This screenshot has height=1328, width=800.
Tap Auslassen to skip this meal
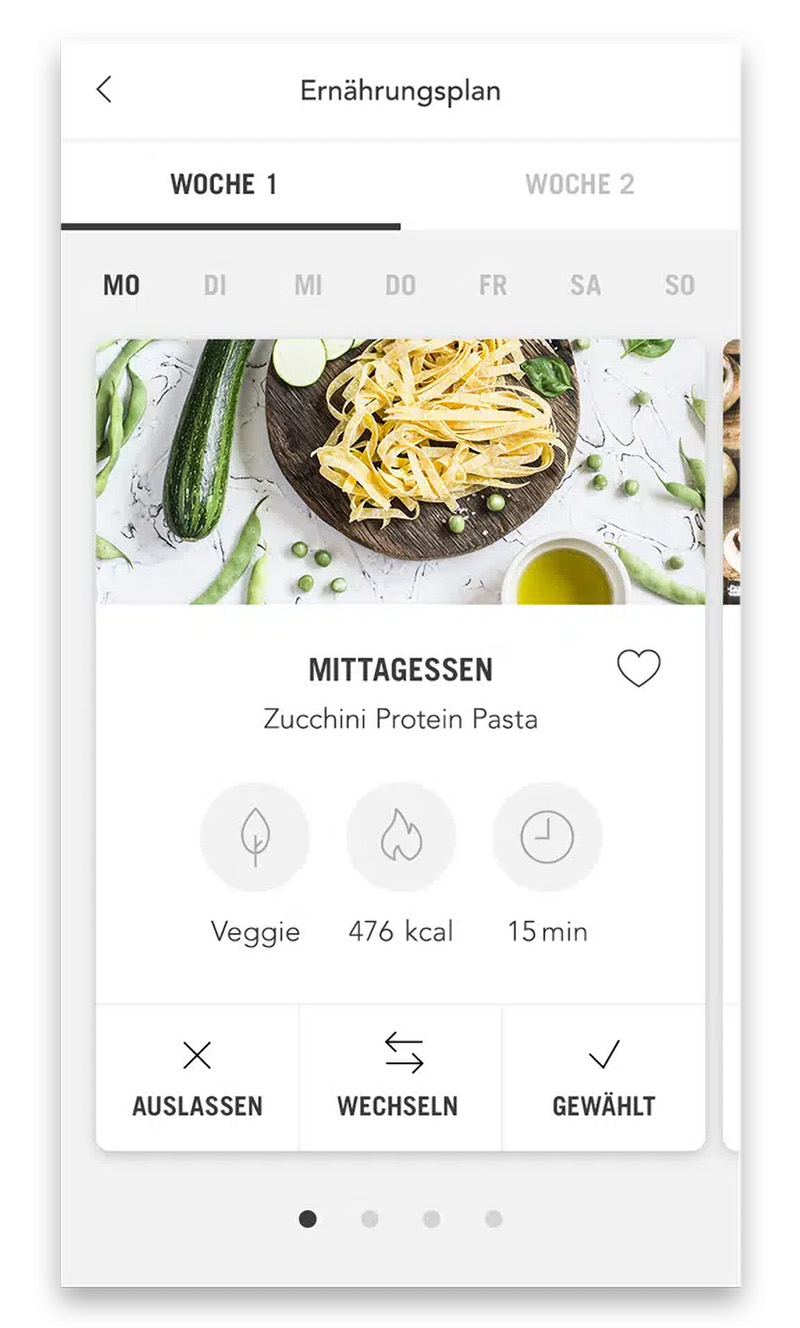[197, 1105]
